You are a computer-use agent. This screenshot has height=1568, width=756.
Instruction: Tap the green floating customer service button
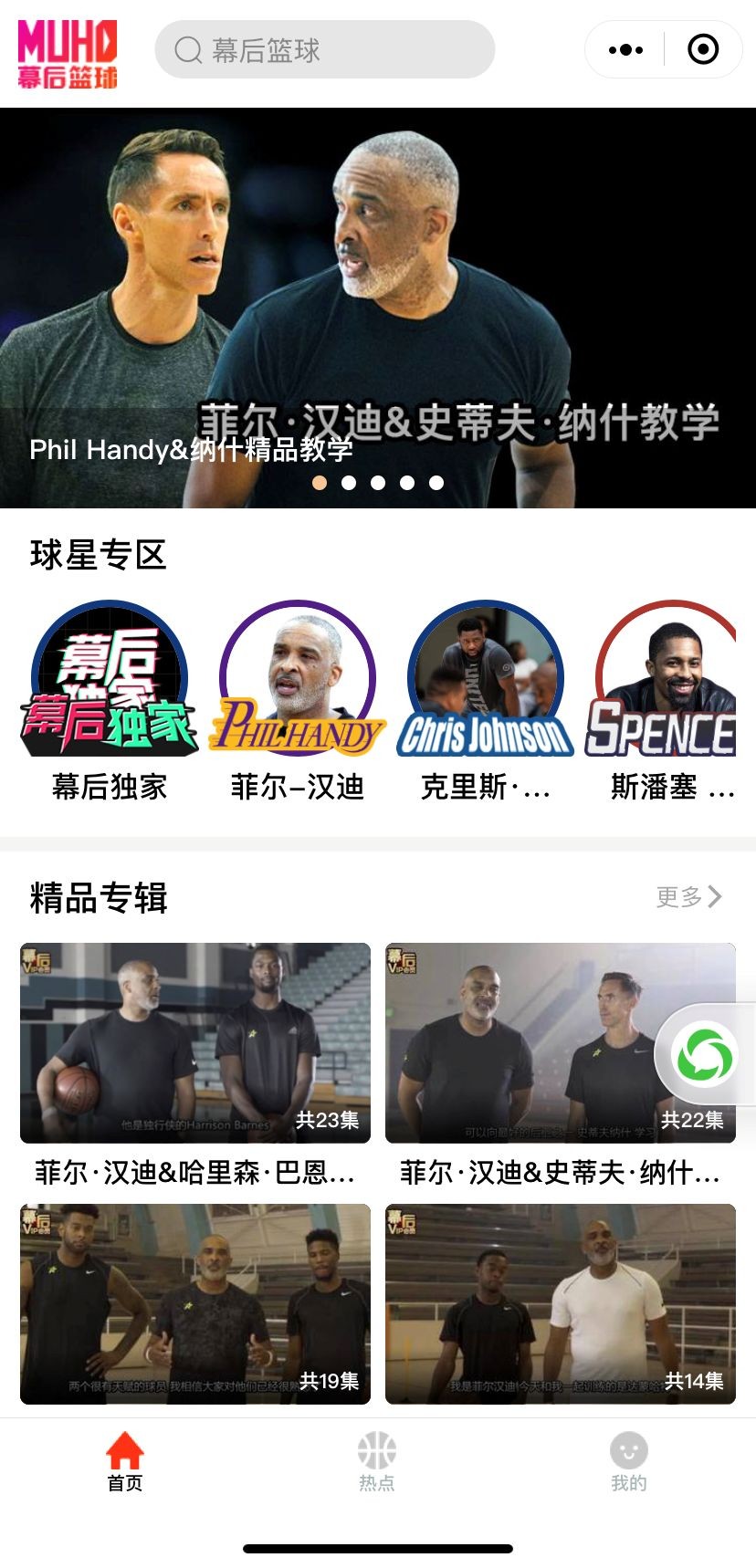point(703,1055)
